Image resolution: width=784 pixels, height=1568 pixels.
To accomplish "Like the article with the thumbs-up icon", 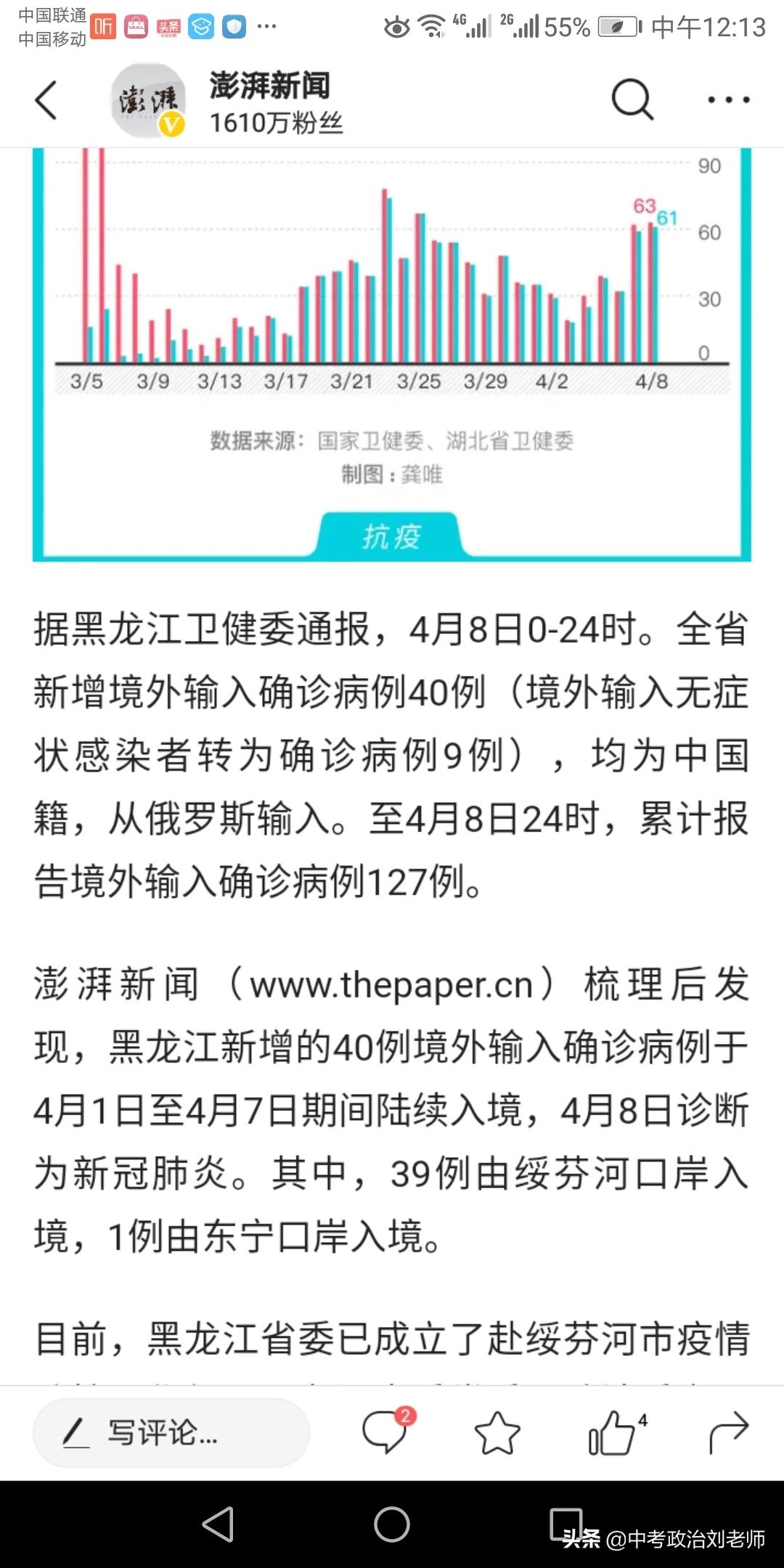I will (616, 1432).
